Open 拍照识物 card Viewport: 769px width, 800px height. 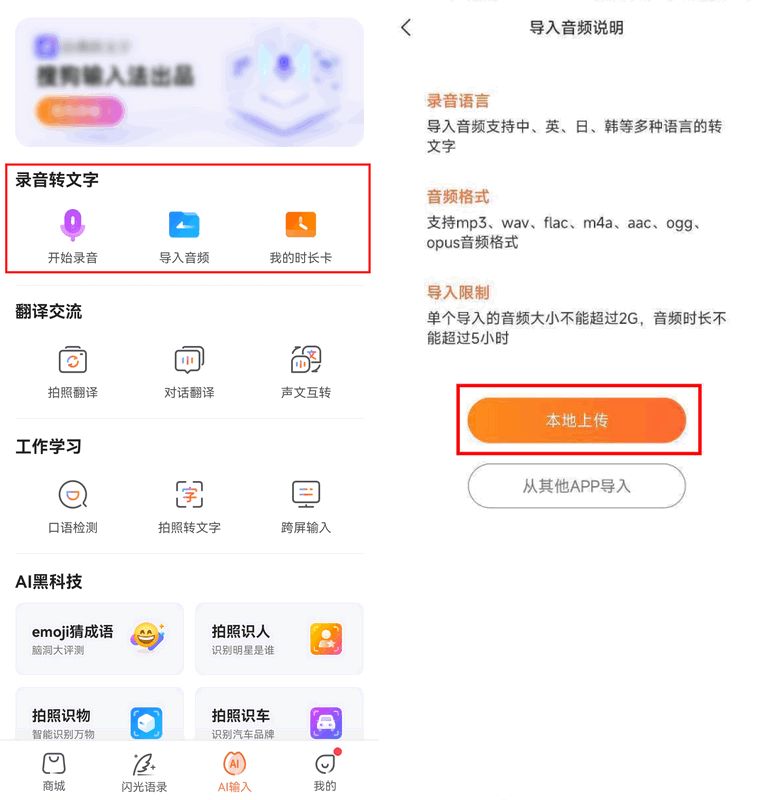tap(99, 722)
